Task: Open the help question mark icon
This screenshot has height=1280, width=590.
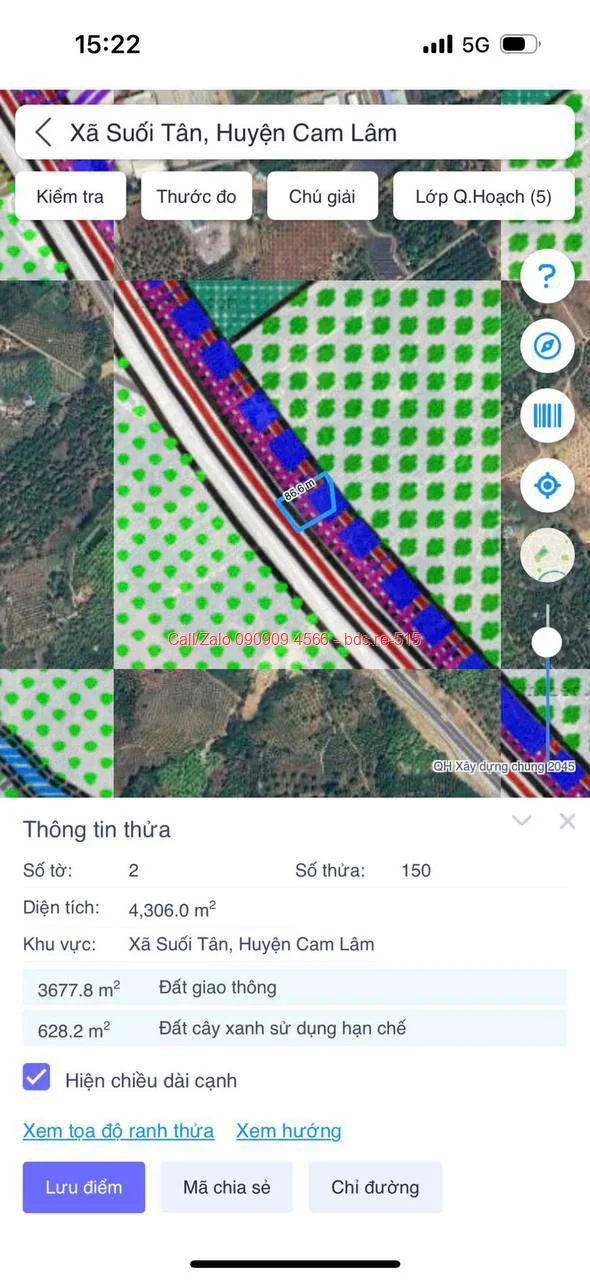Action: pos(547,276)
